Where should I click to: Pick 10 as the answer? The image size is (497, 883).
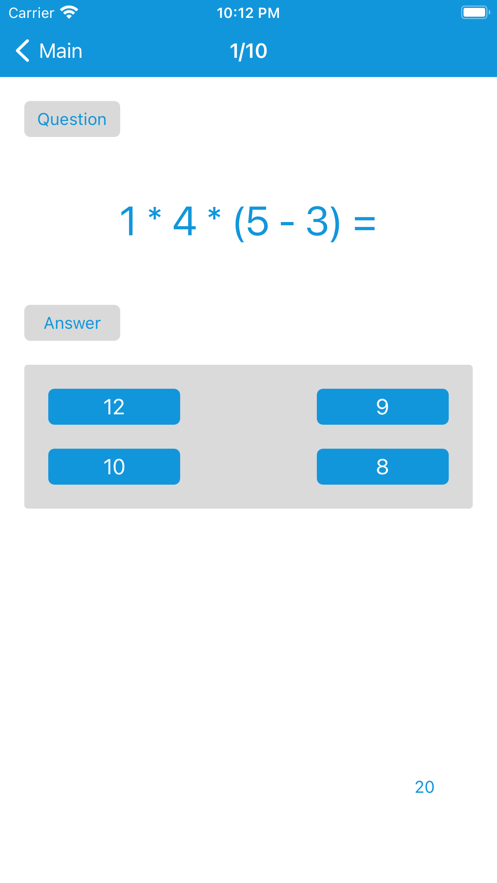click(114, 466)
